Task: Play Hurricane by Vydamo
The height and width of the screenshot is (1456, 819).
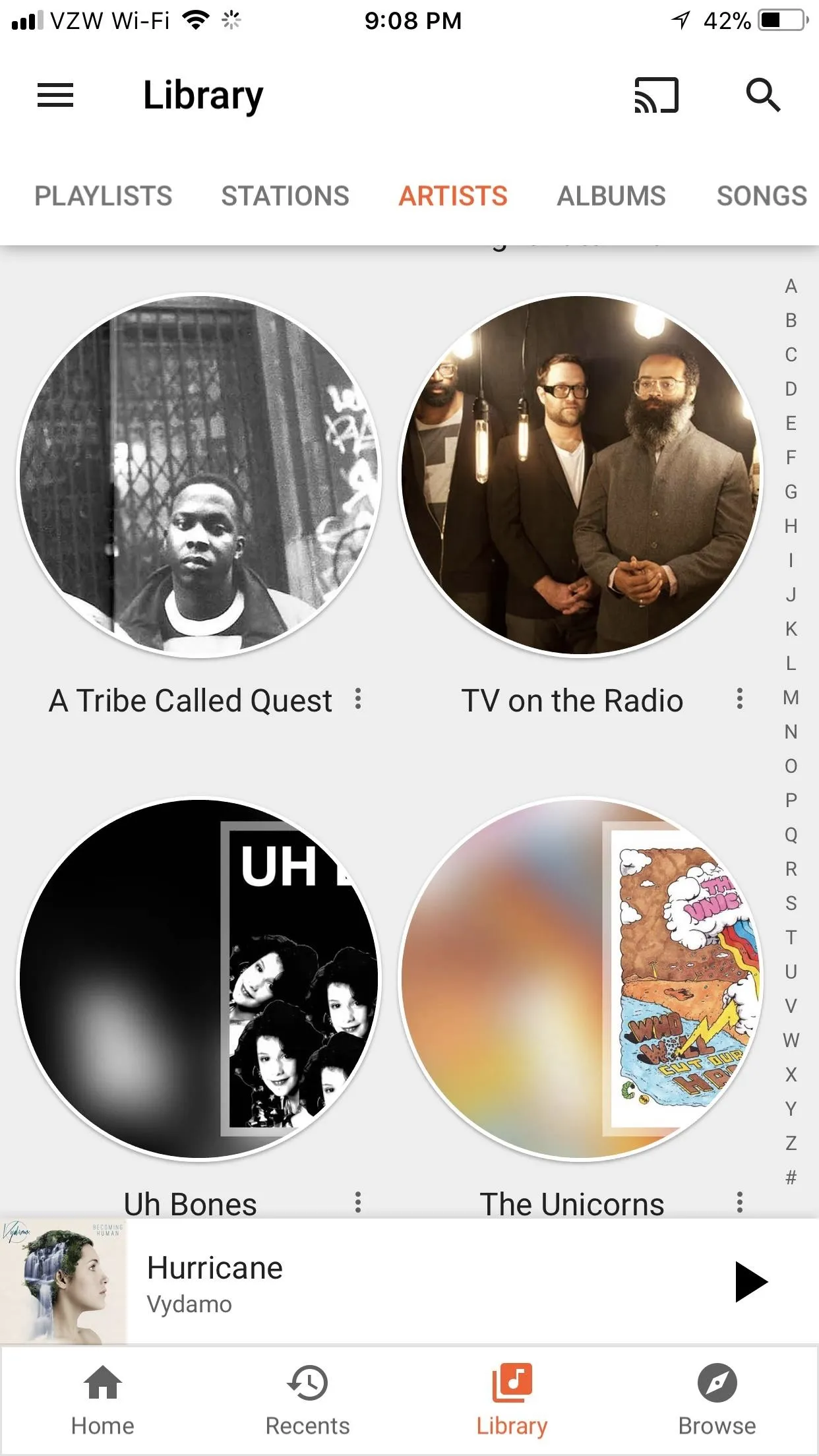Action: click(750, 1281)
